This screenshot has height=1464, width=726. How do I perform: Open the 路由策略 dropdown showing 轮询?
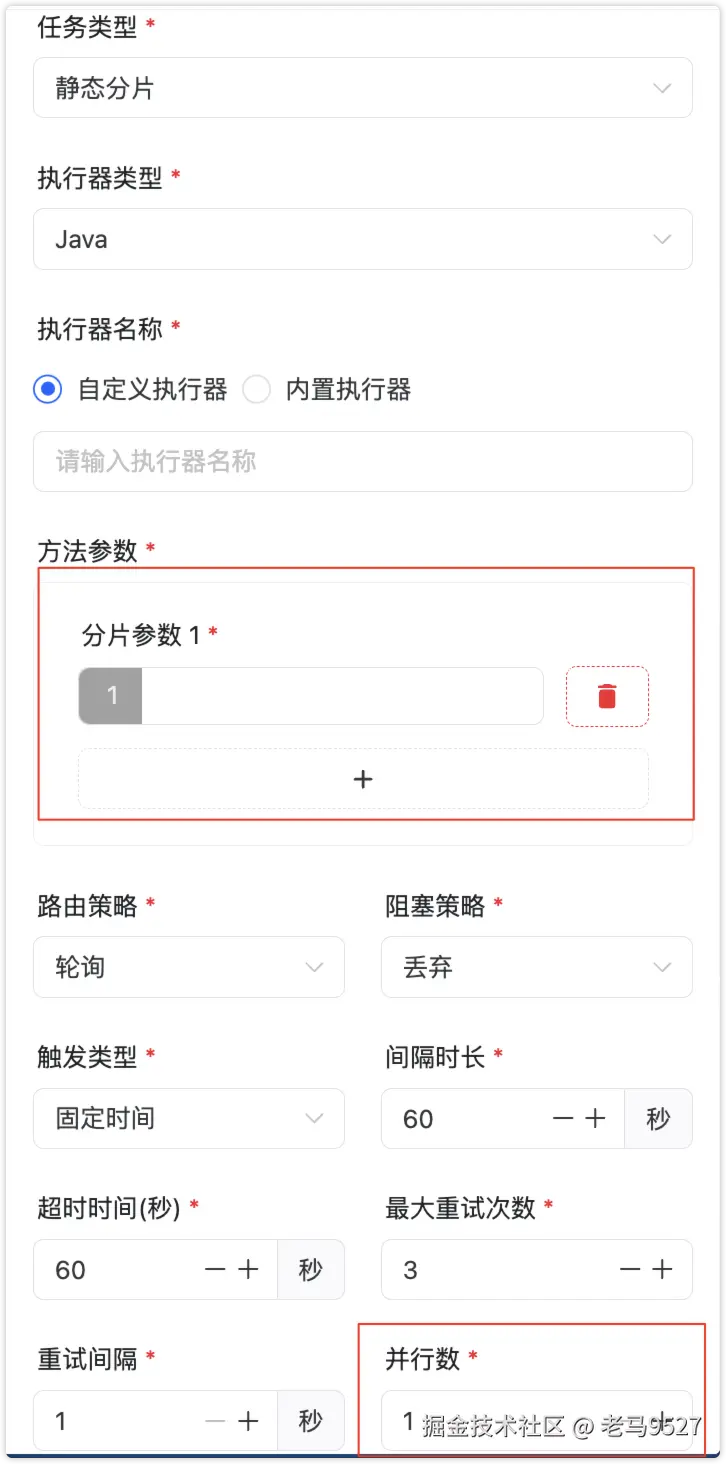[188, 967]
